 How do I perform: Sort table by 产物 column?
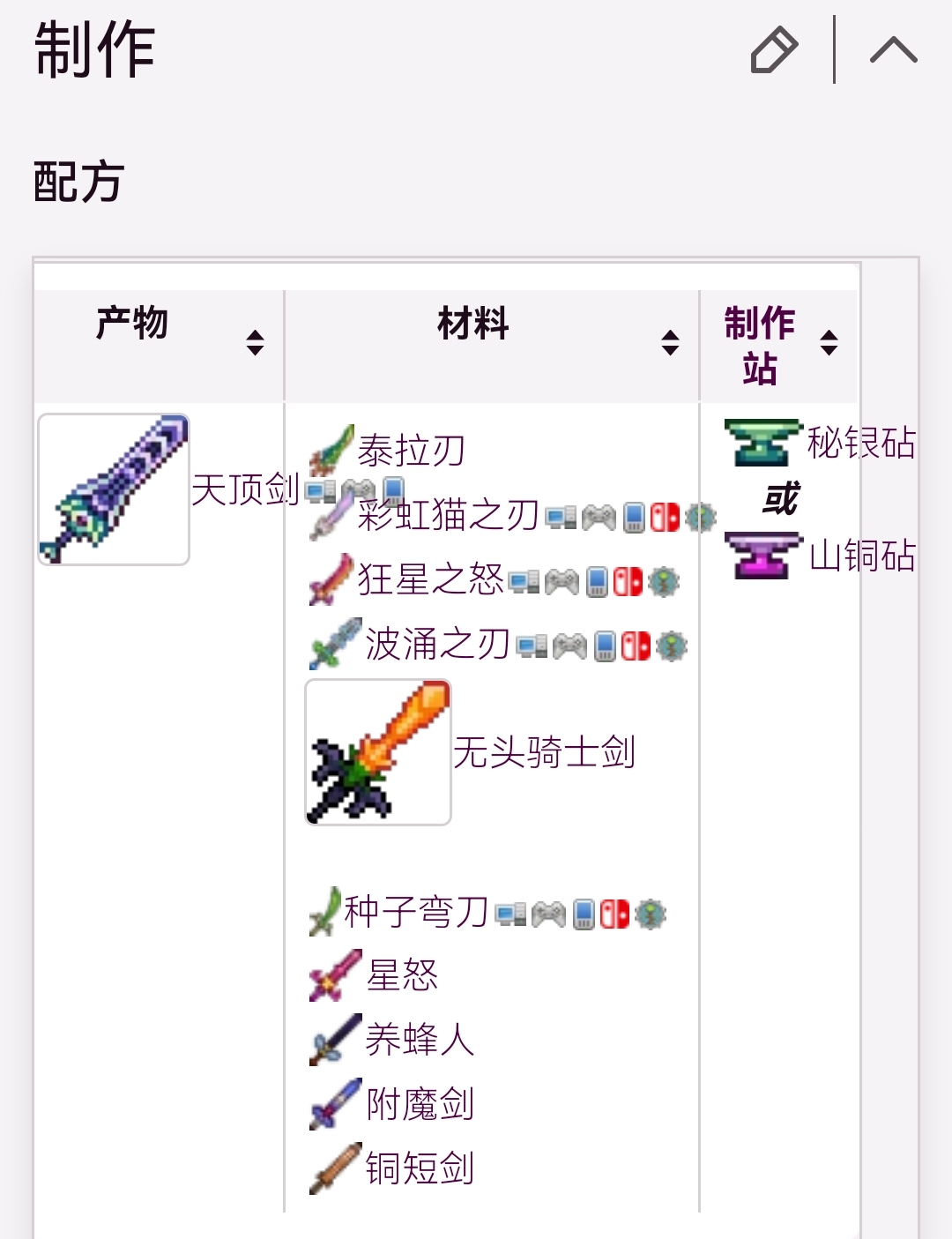[x=255, y=342]
